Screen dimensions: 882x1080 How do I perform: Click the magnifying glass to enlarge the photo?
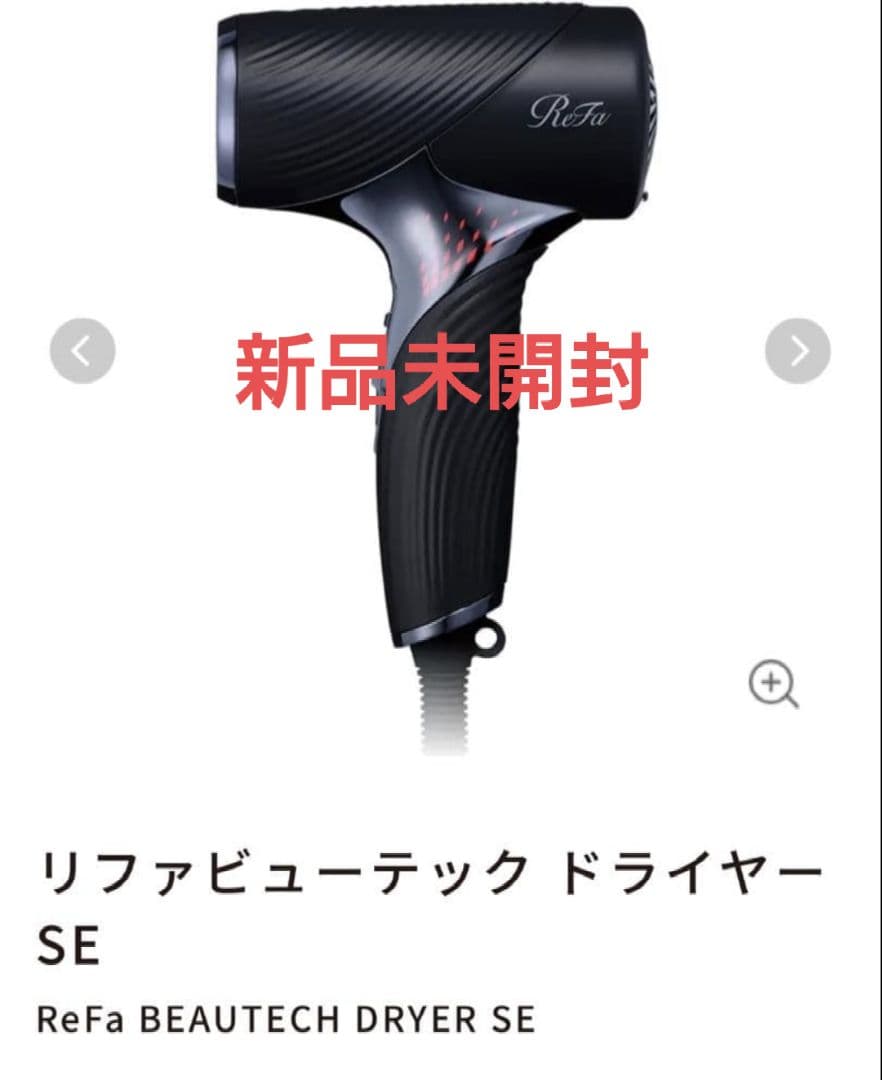point(769,685)
